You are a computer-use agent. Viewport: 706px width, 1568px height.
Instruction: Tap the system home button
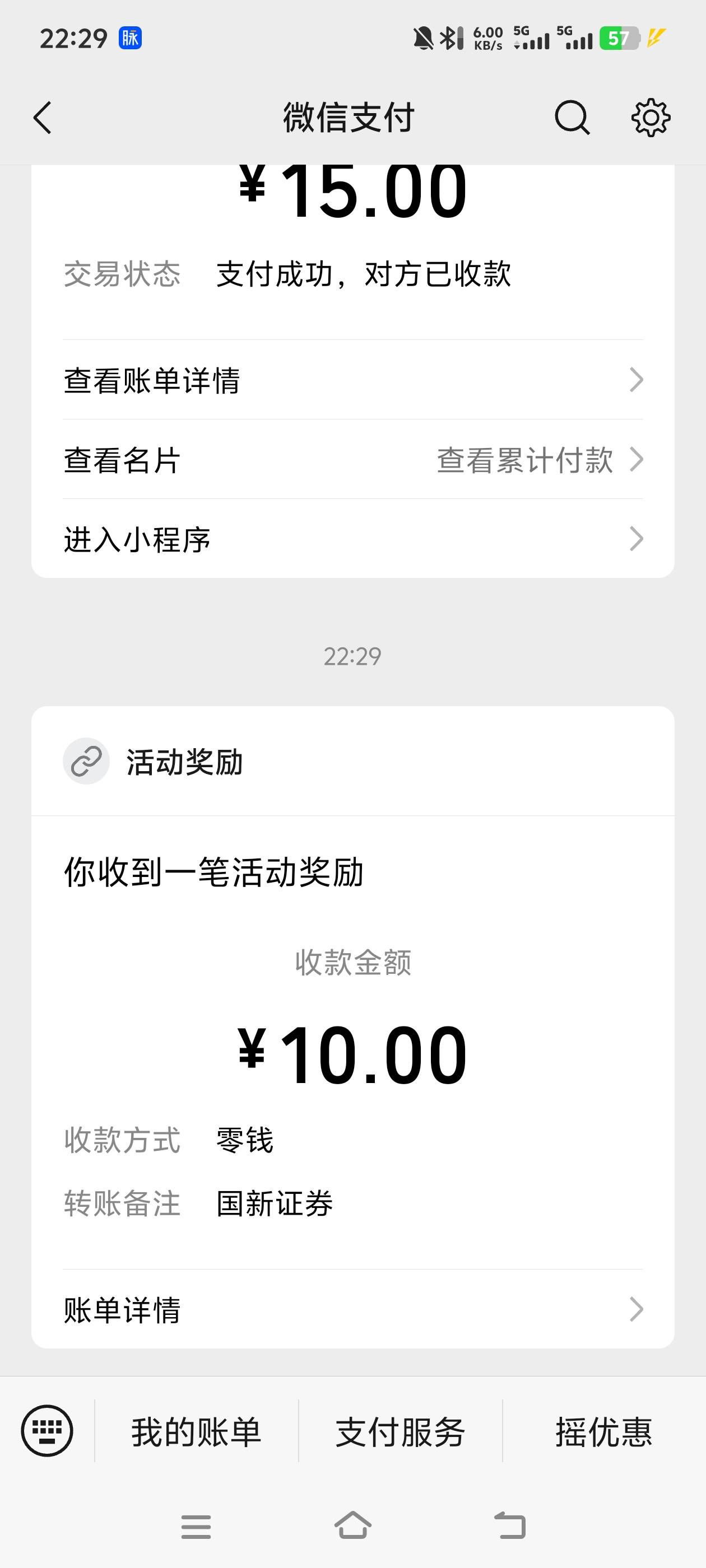click(x=354, y=1525)
